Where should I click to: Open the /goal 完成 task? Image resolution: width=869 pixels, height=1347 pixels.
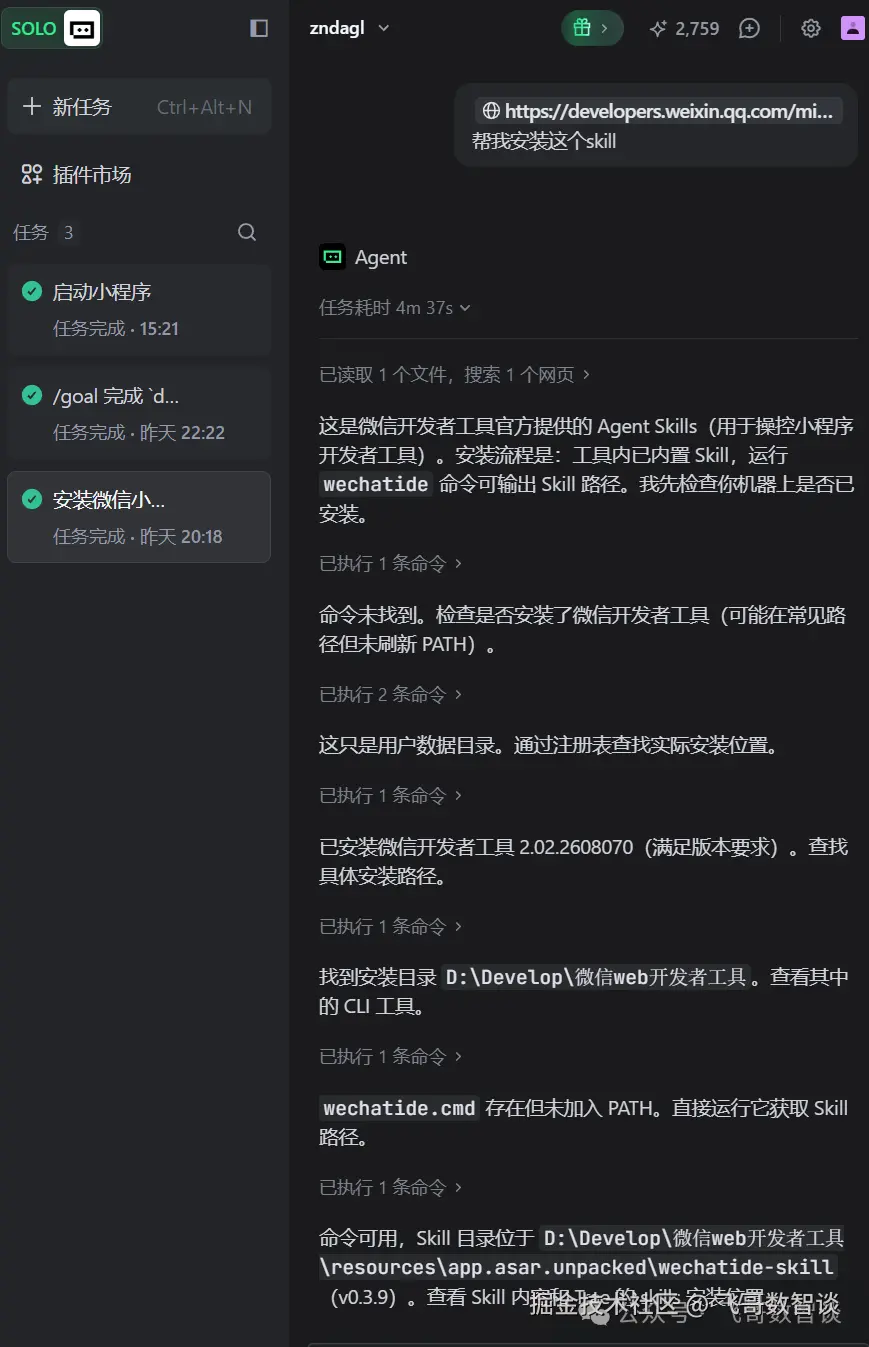(139, 413)
